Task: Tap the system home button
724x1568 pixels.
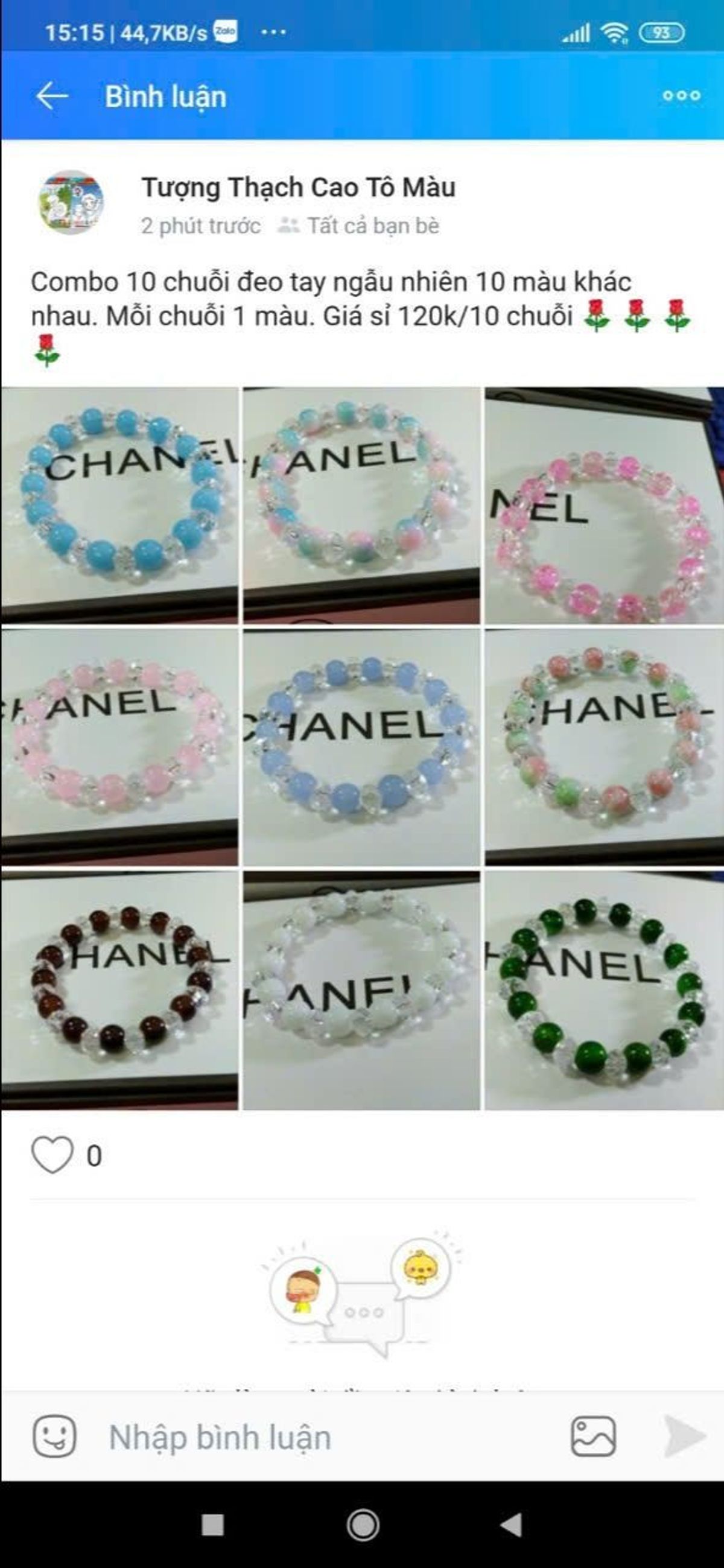Action: pos(363,1525)
